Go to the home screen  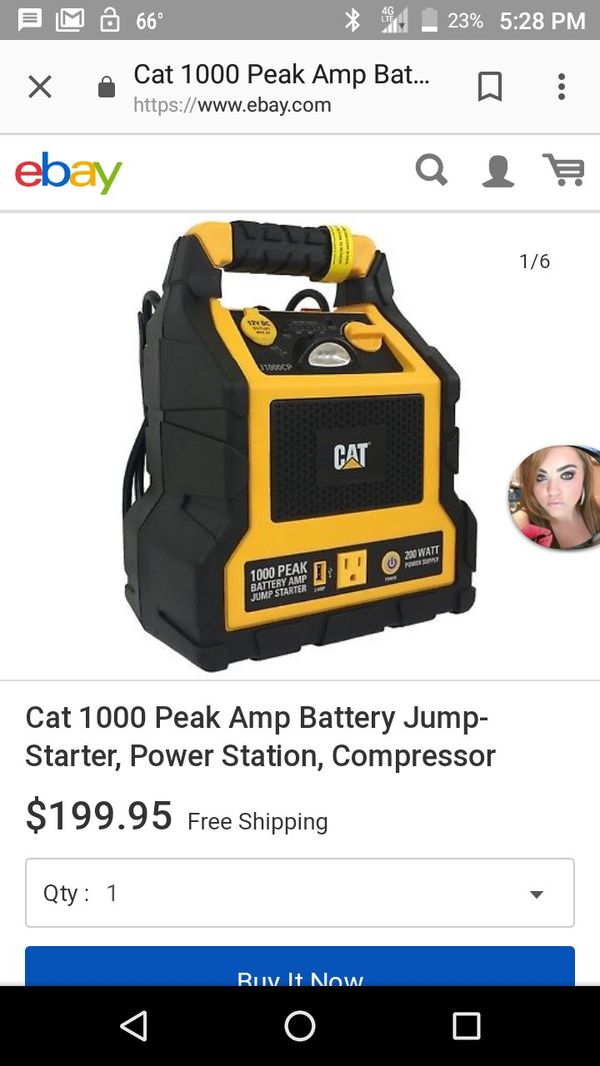pyautogui.click(x=300, y=1026)
